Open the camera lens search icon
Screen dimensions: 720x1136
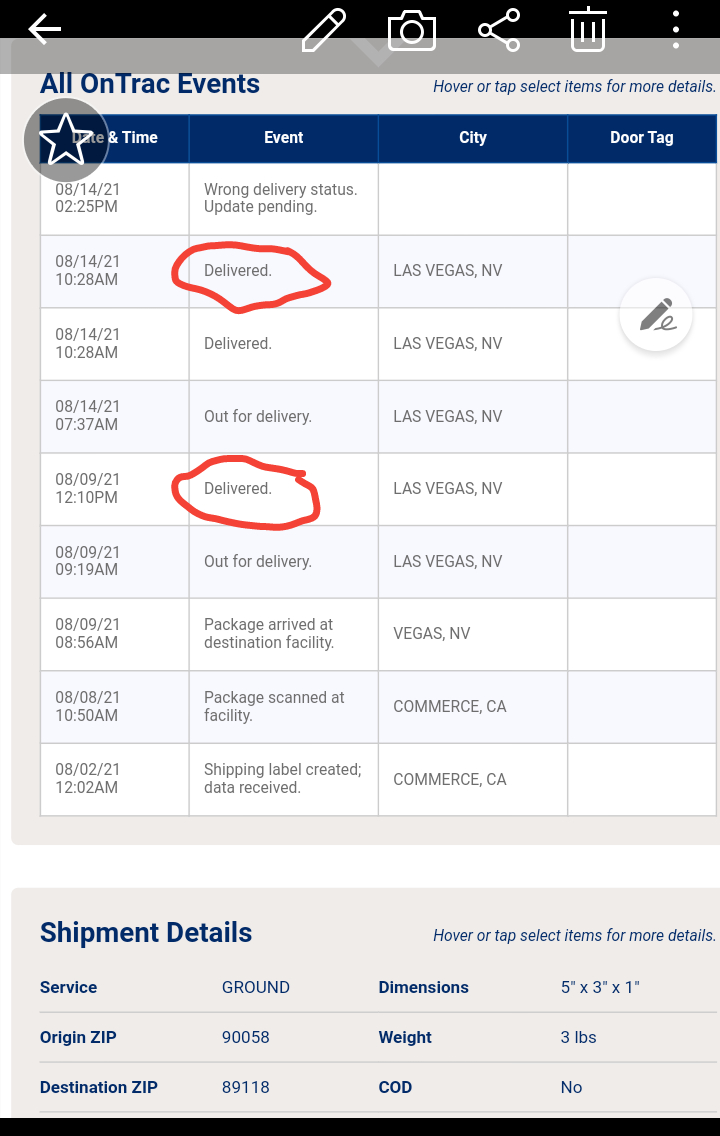coord(412,30)
